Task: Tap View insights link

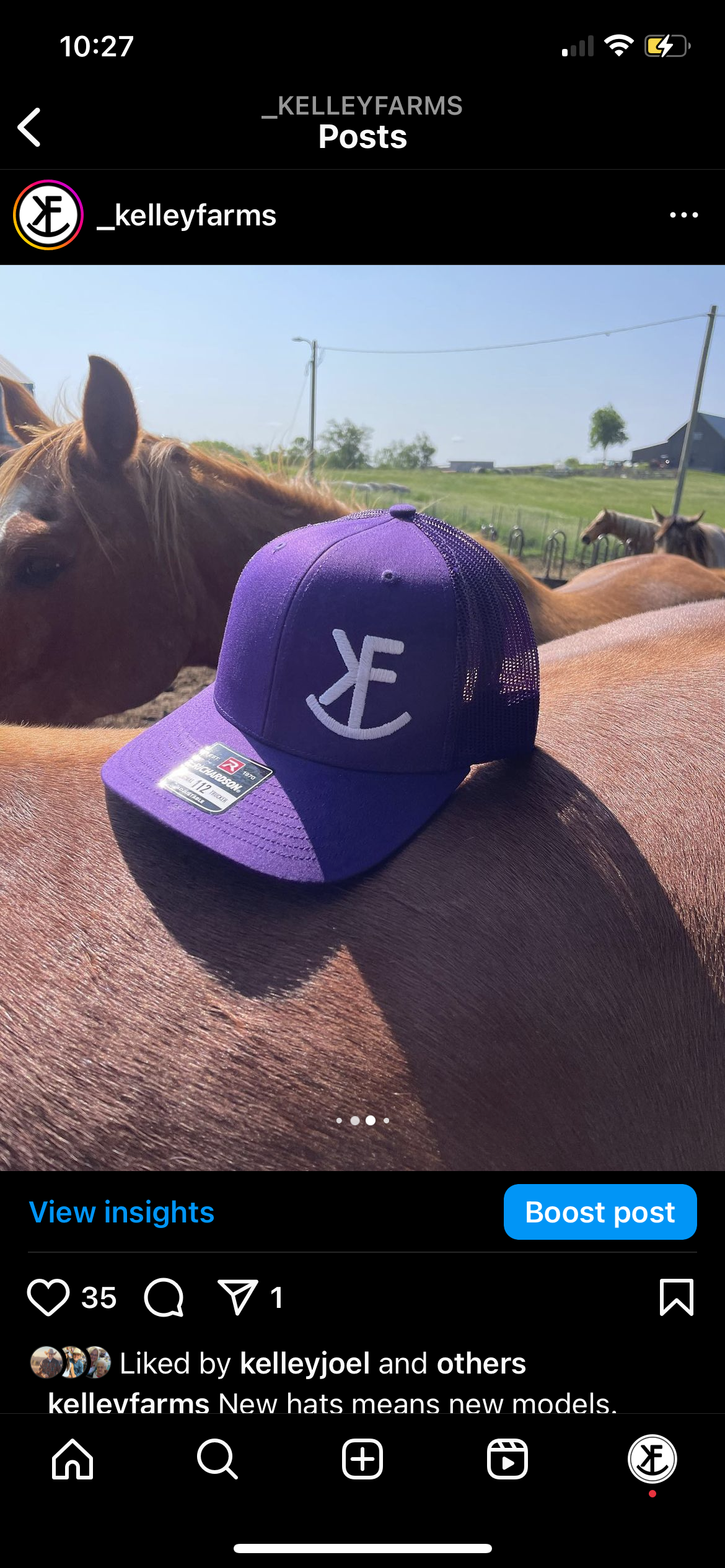Action: pos(121,1212)
